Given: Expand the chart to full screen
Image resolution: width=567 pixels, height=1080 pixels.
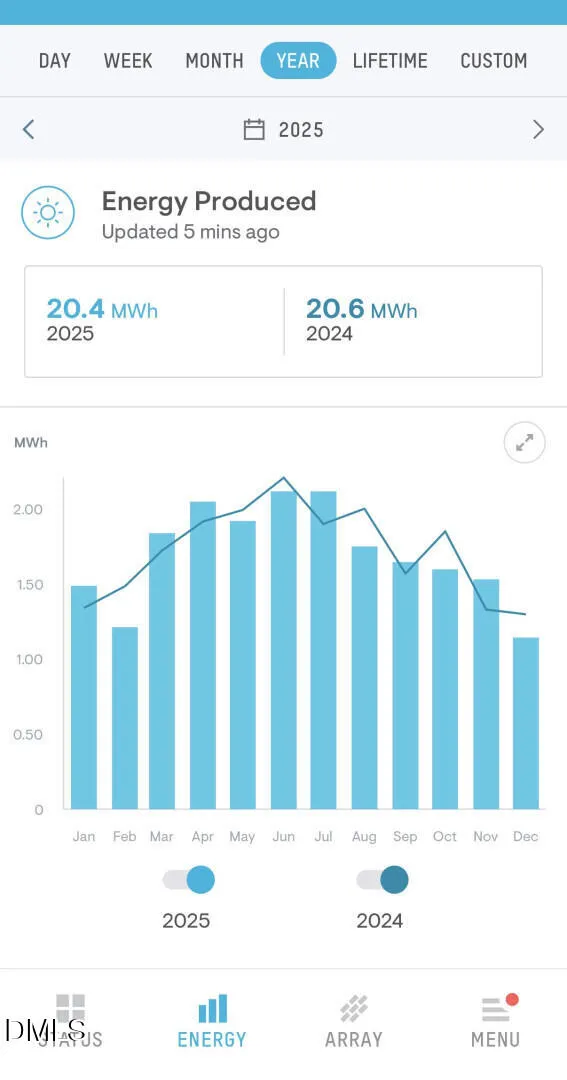Looking at the screenshot, I should pos(525,443).
